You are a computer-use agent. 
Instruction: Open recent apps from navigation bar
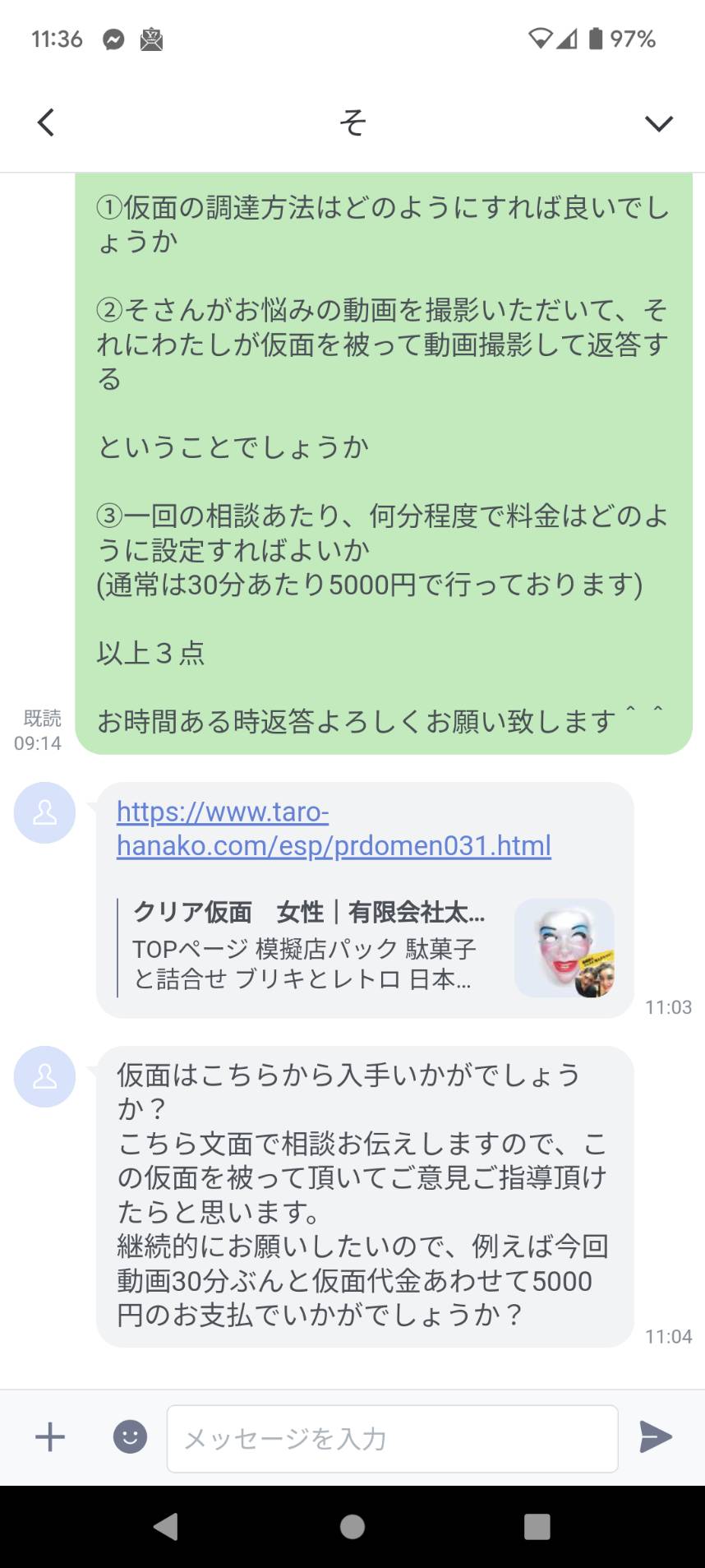(x=537, y=1527)
